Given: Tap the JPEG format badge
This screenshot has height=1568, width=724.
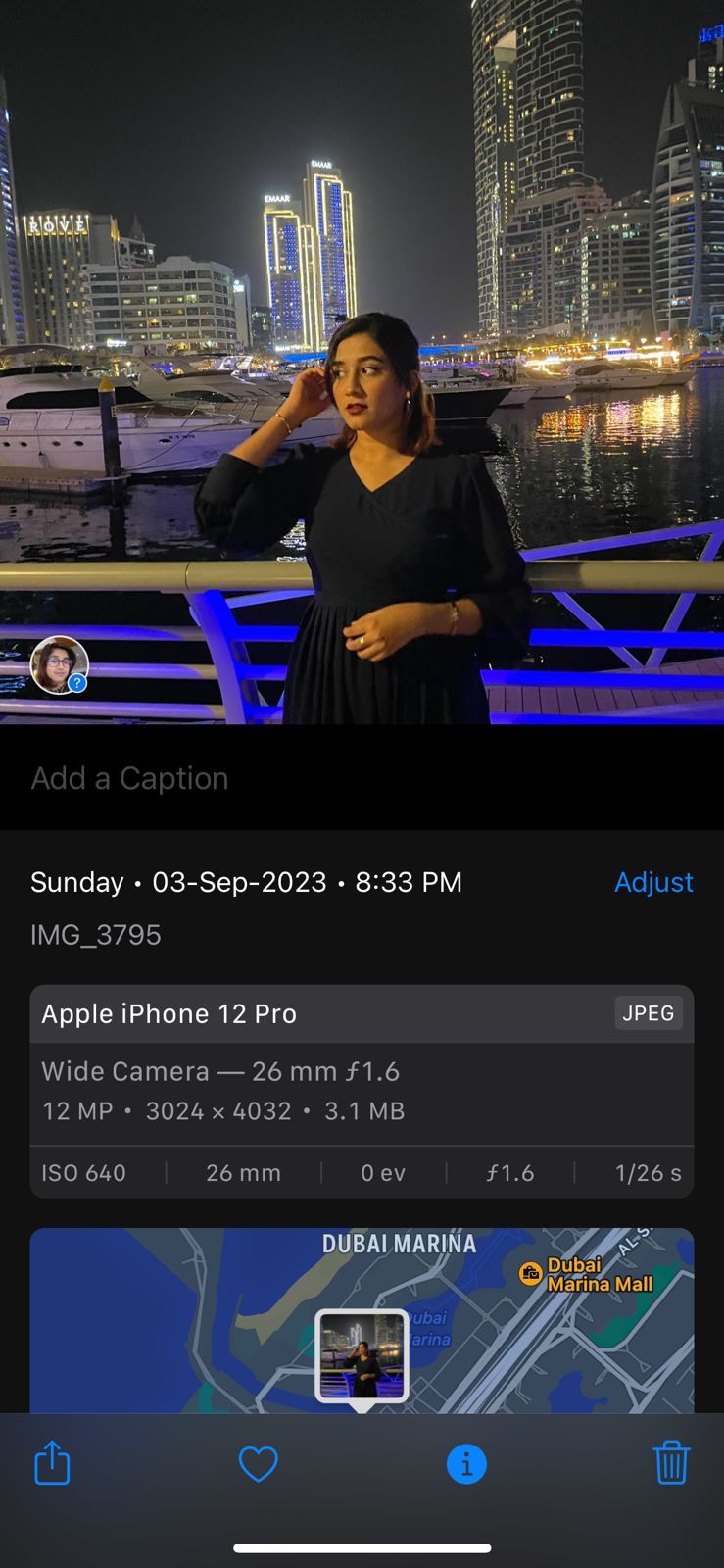Looking at the screenshot, I should [x=648, y=1013].
